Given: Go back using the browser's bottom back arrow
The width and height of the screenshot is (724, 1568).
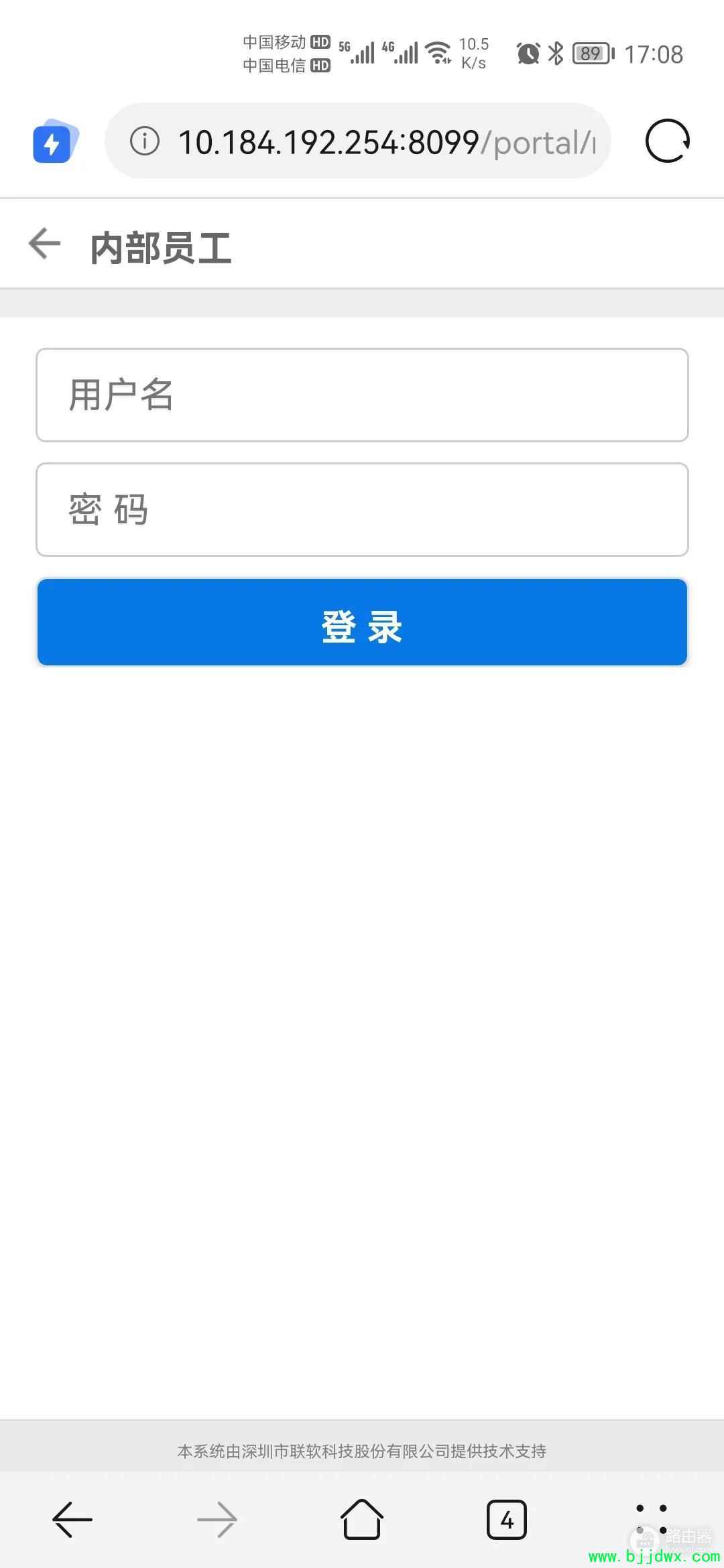Looking at the screenshot, I should pyautogui.click(x=72, y=1519).
